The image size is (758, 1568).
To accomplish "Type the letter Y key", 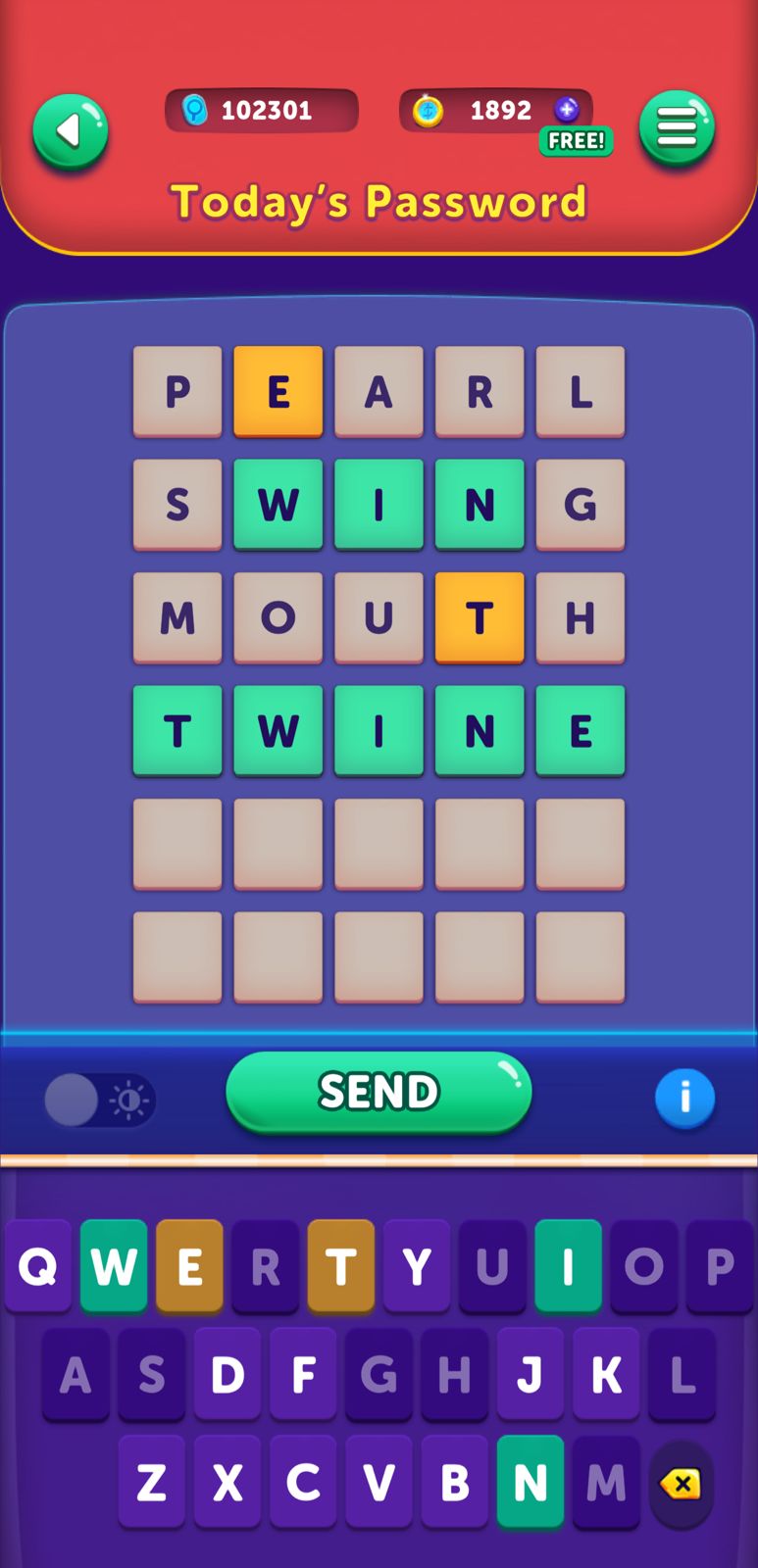I will (417, 1266).
